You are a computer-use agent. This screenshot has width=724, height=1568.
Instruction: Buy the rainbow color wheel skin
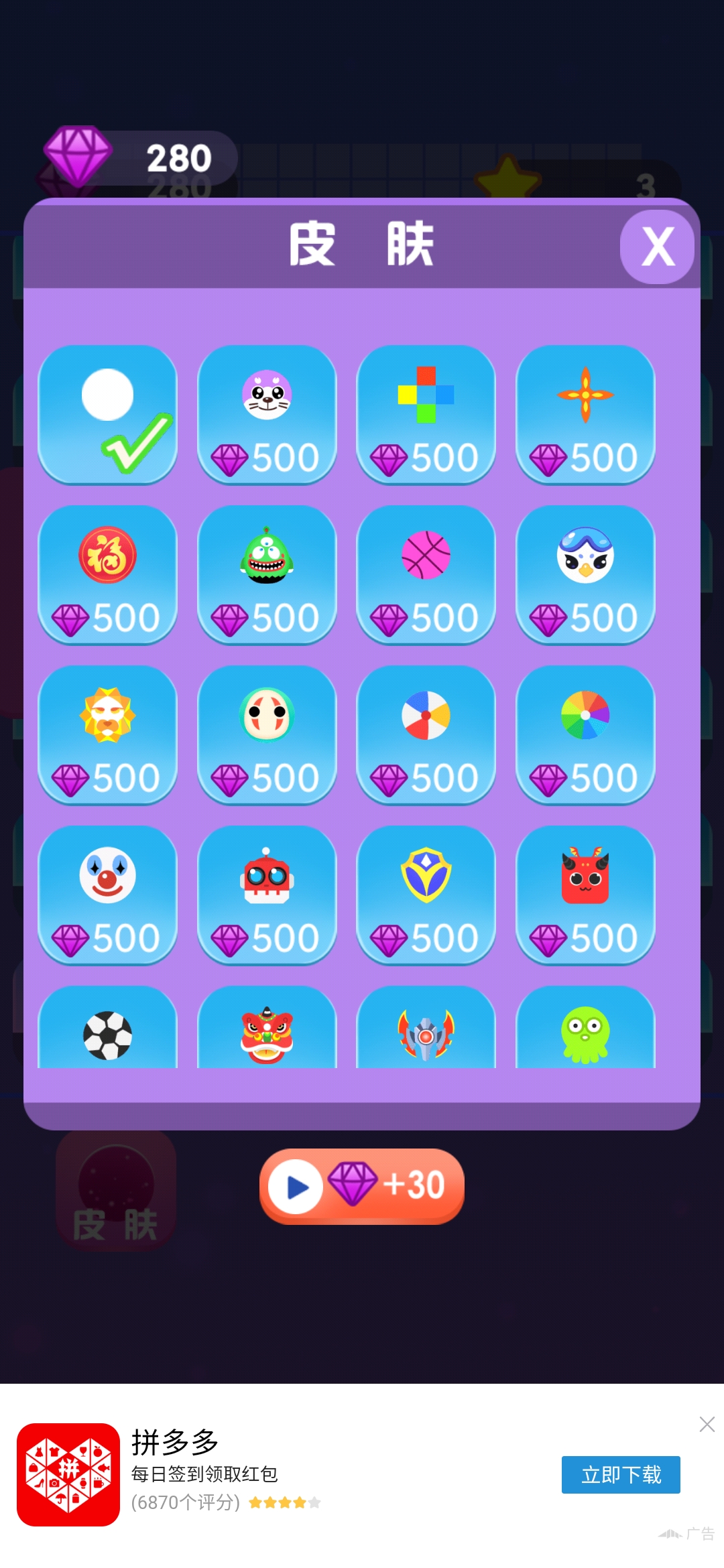(x=585, y=734)
